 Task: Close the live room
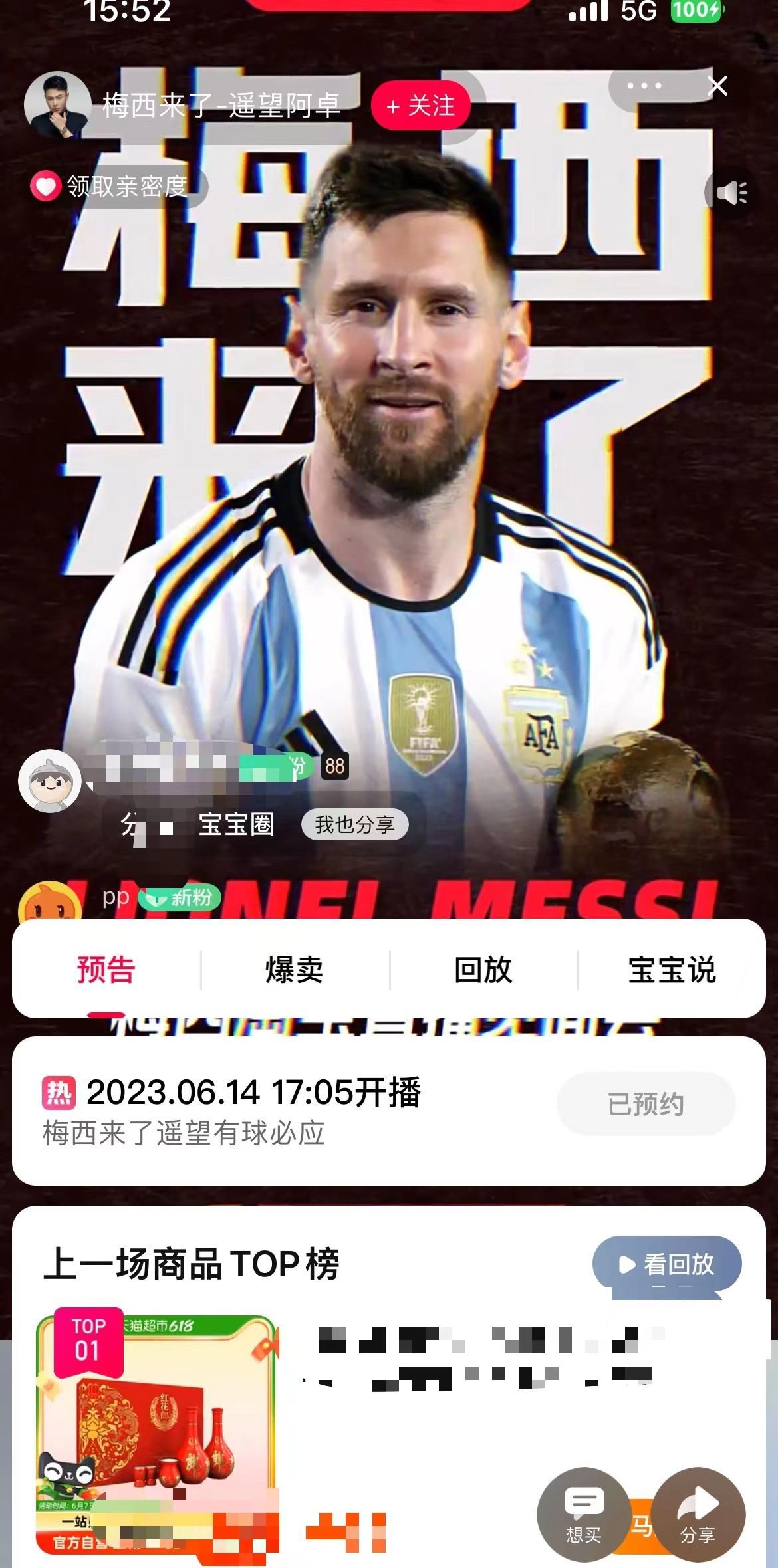click(717, 86)
